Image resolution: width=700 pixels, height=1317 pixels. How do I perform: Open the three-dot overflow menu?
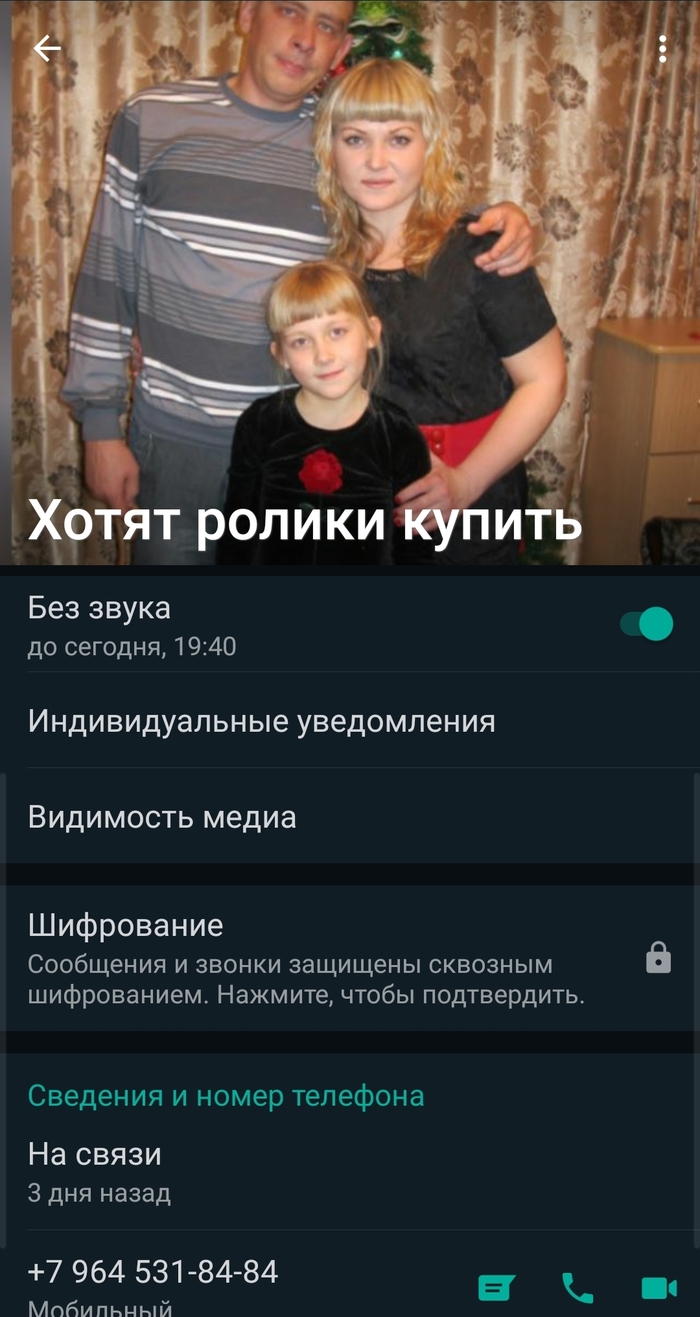tap(662, 48)
